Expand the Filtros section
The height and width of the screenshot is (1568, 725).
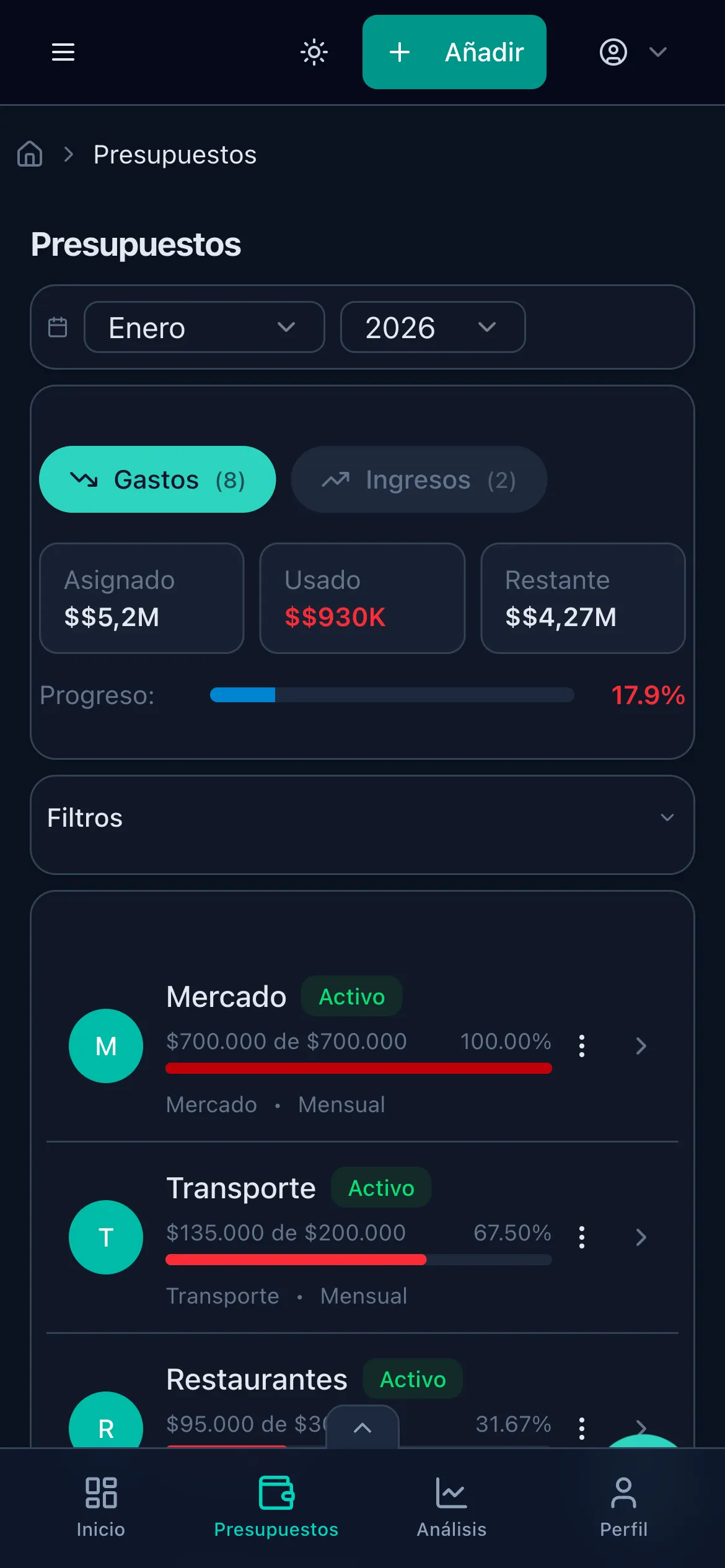click(x=362, y=818)
